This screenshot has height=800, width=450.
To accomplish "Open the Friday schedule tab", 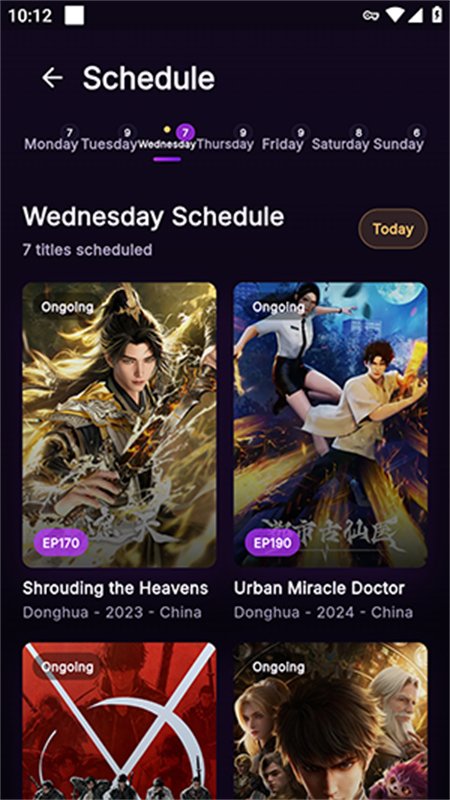I will [x=283, y=141].
